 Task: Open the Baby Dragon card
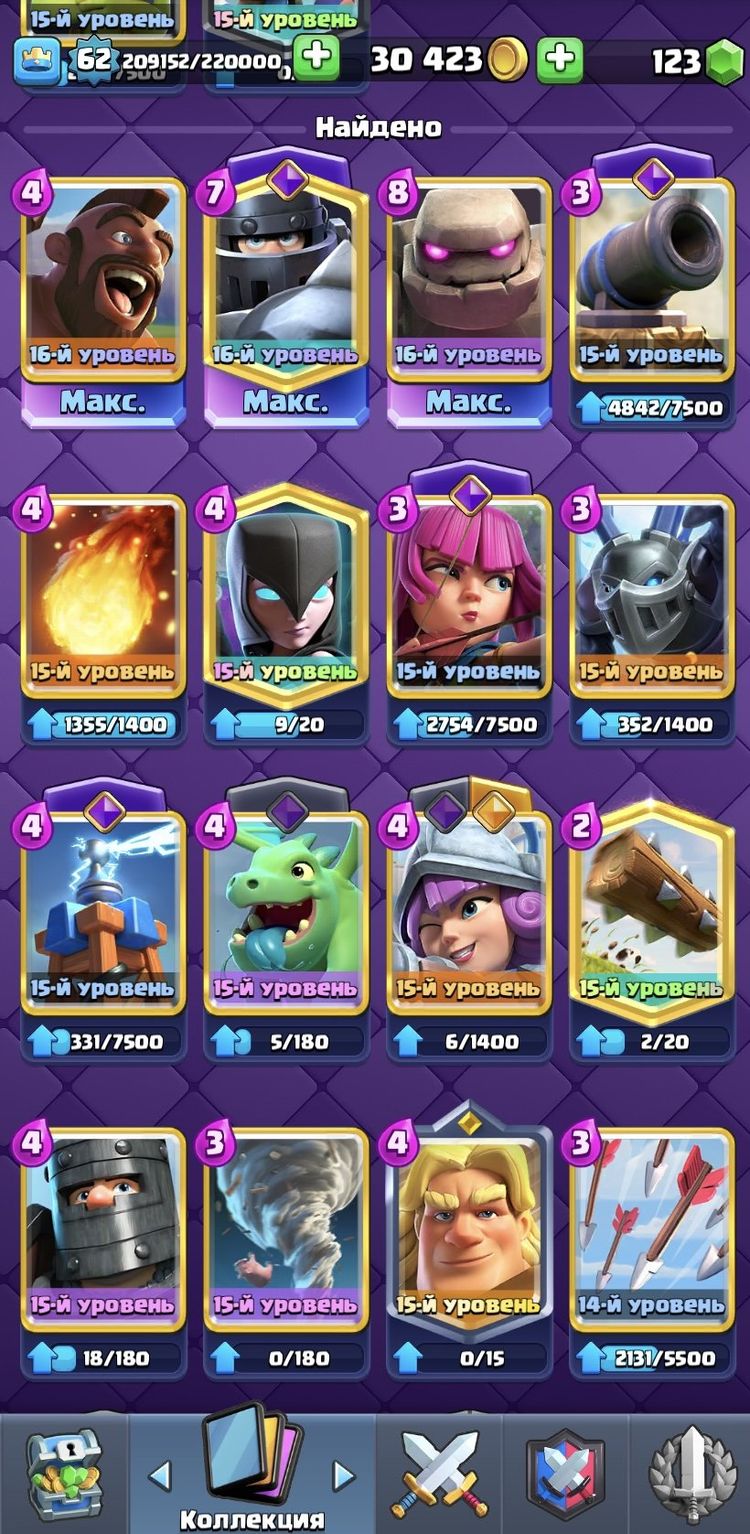pos(286,912)
